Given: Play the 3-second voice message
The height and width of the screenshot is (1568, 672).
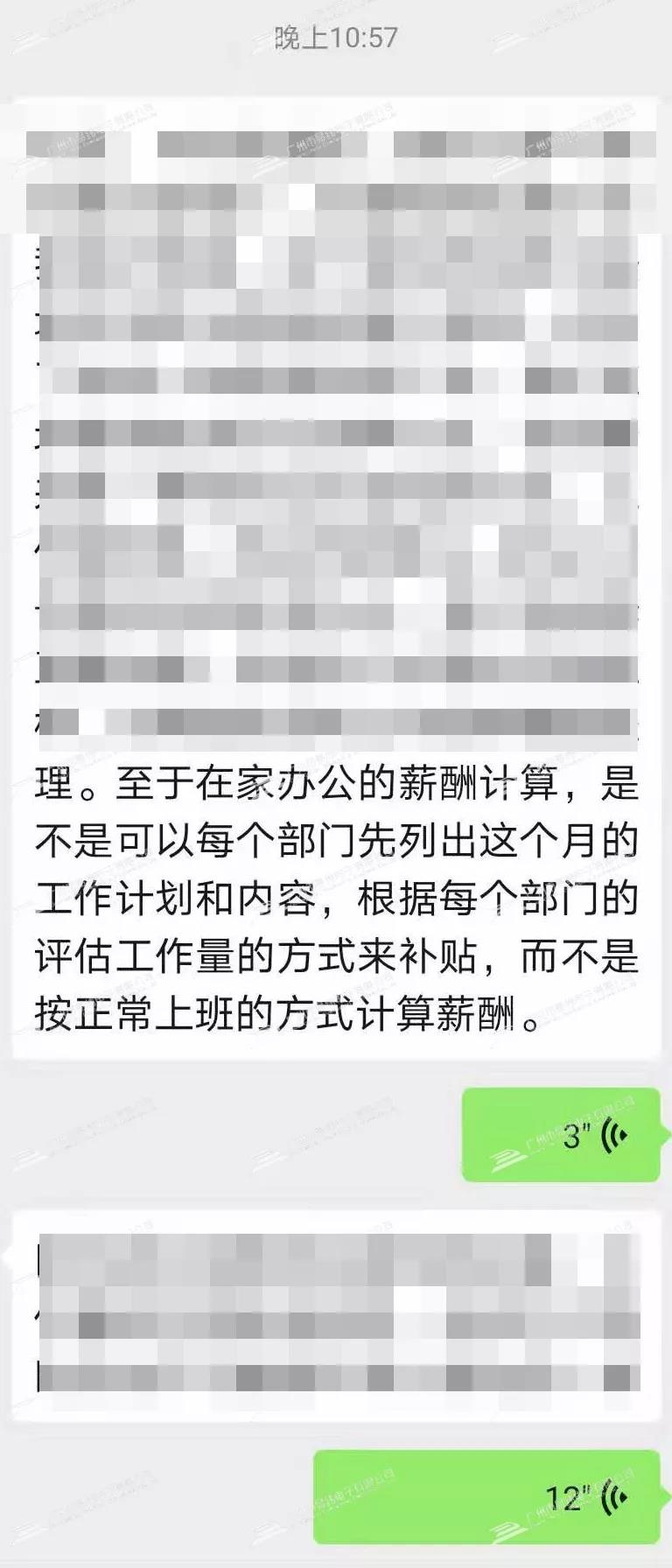Looking at the screenshot, I should [x=561, y=1135].
